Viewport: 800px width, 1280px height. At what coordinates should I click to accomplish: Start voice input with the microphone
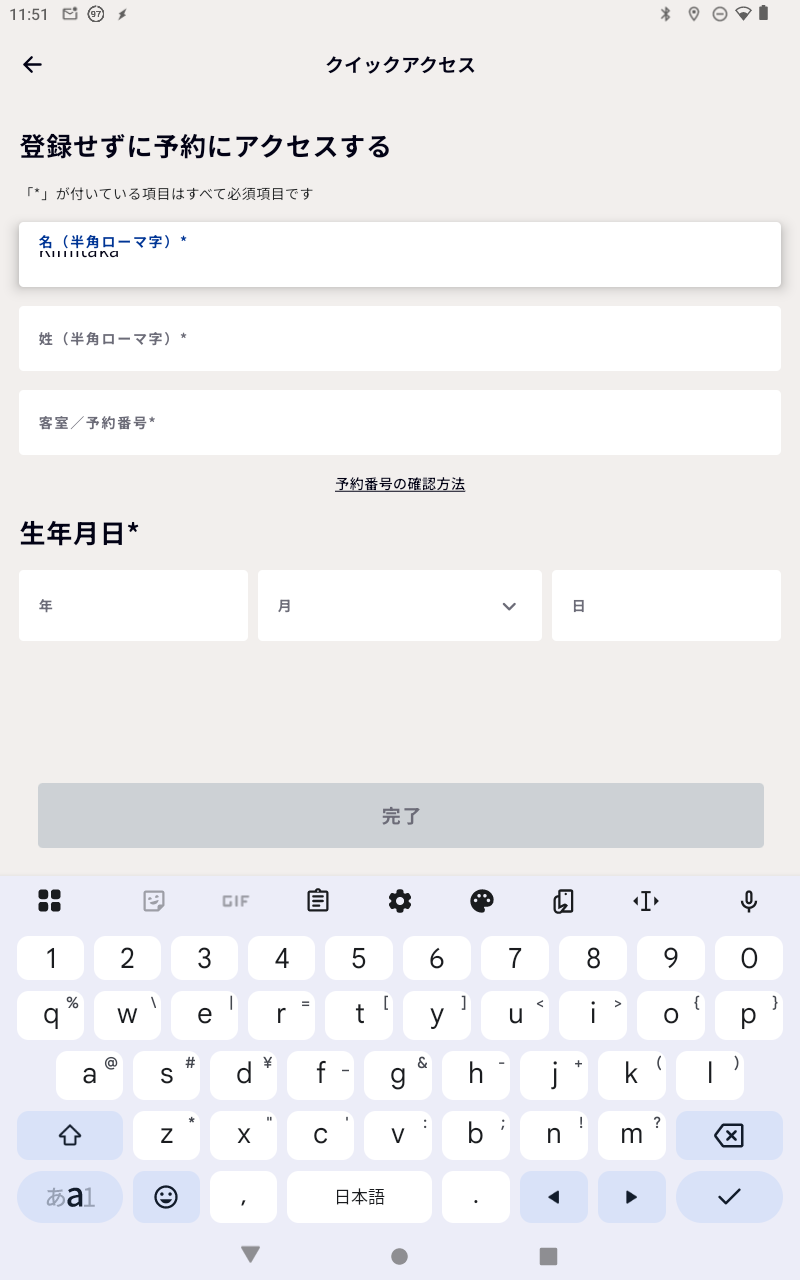pyautogui.click(x=748, y=901)
